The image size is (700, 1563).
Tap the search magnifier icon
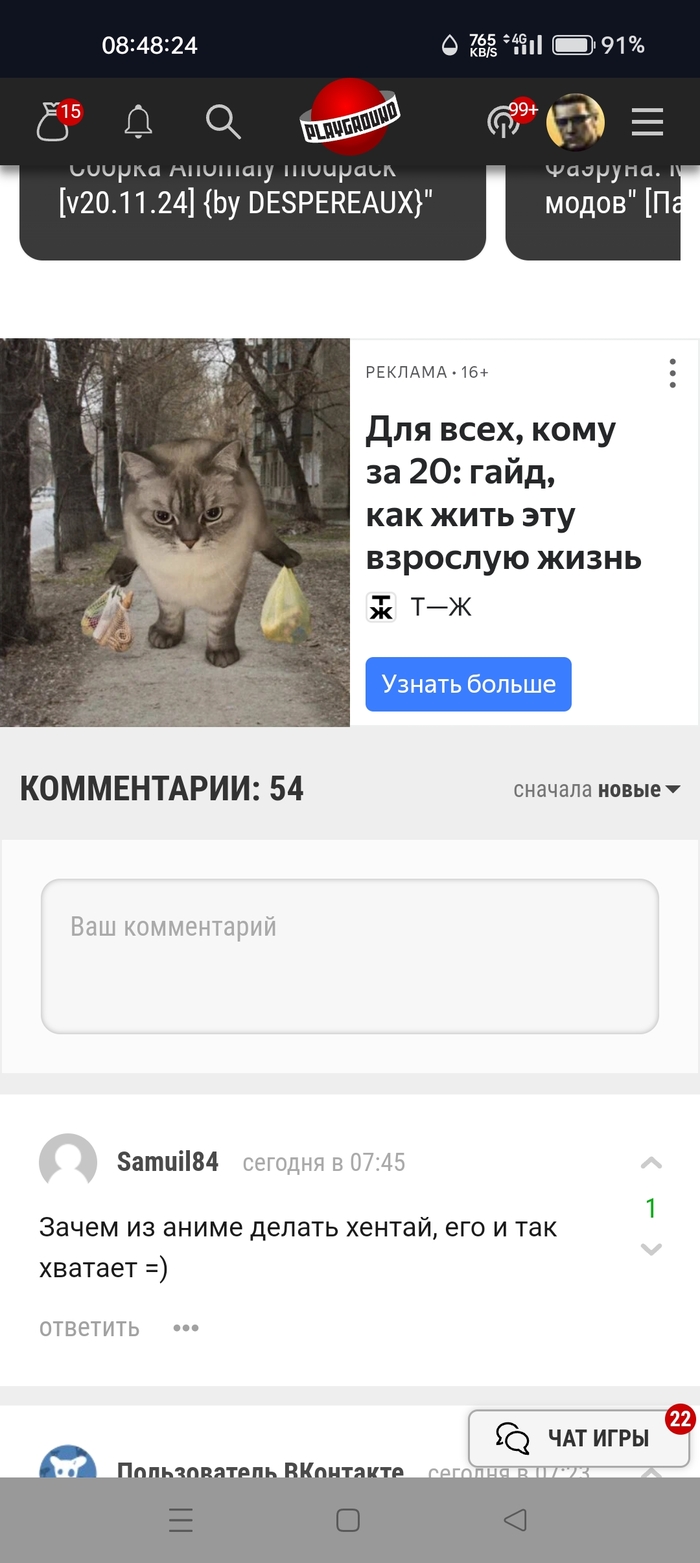(x=223, y=122)
